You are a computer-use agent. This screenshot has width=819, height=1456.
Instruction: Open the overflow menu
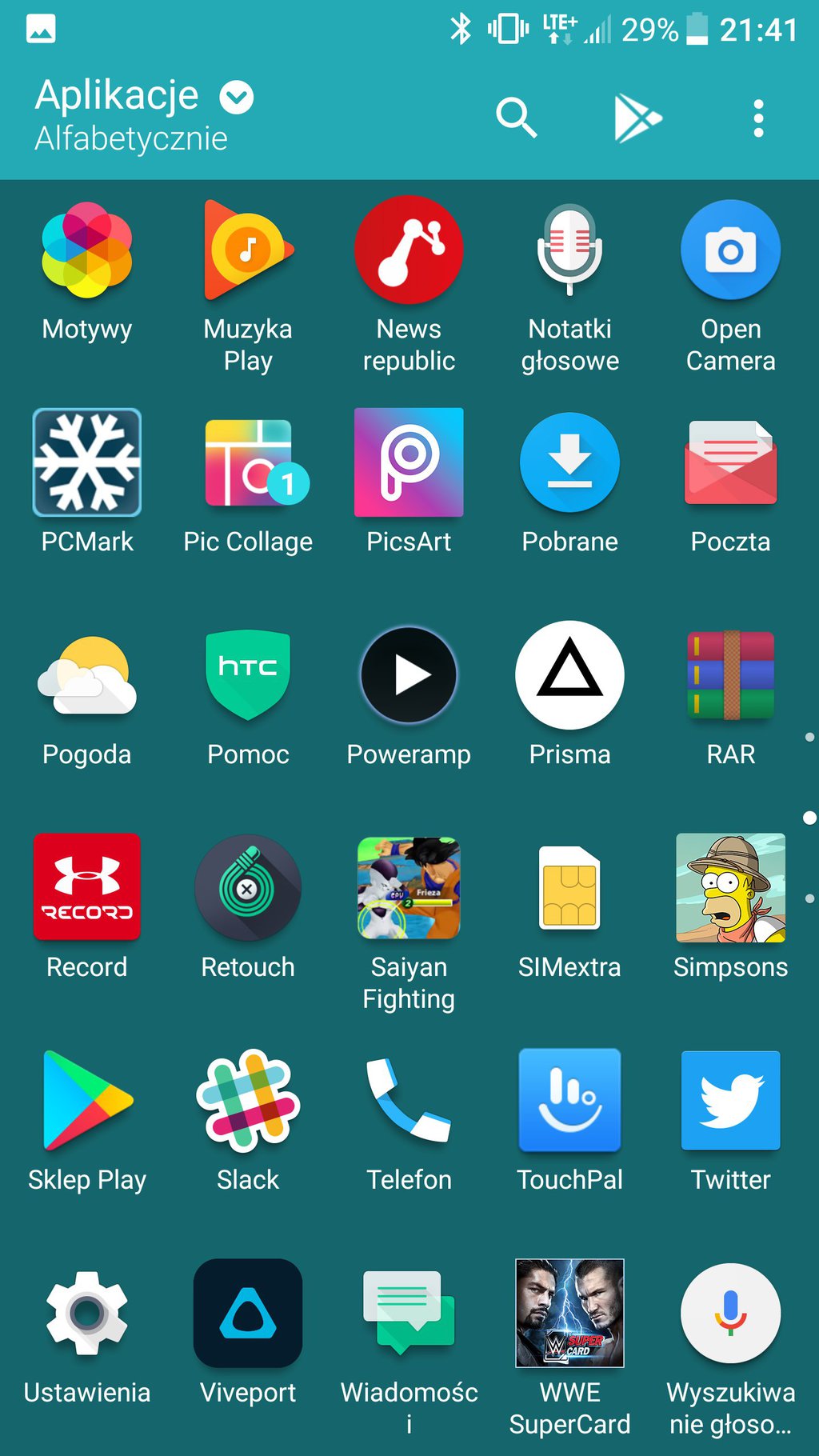758,118
